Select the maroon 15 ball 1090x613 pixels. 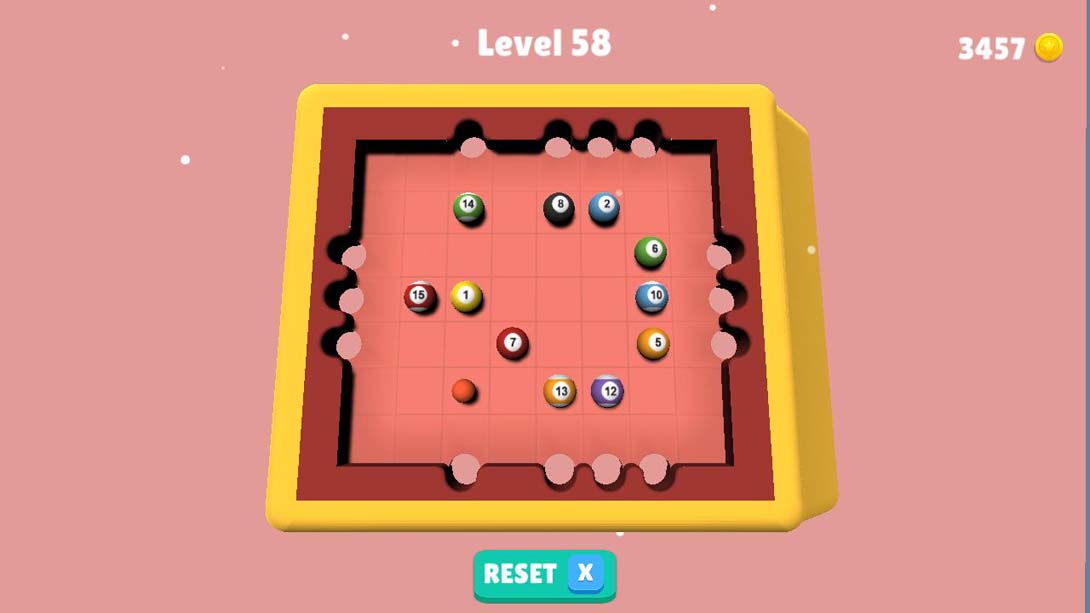pyautogui.click(x=420, y=296)
